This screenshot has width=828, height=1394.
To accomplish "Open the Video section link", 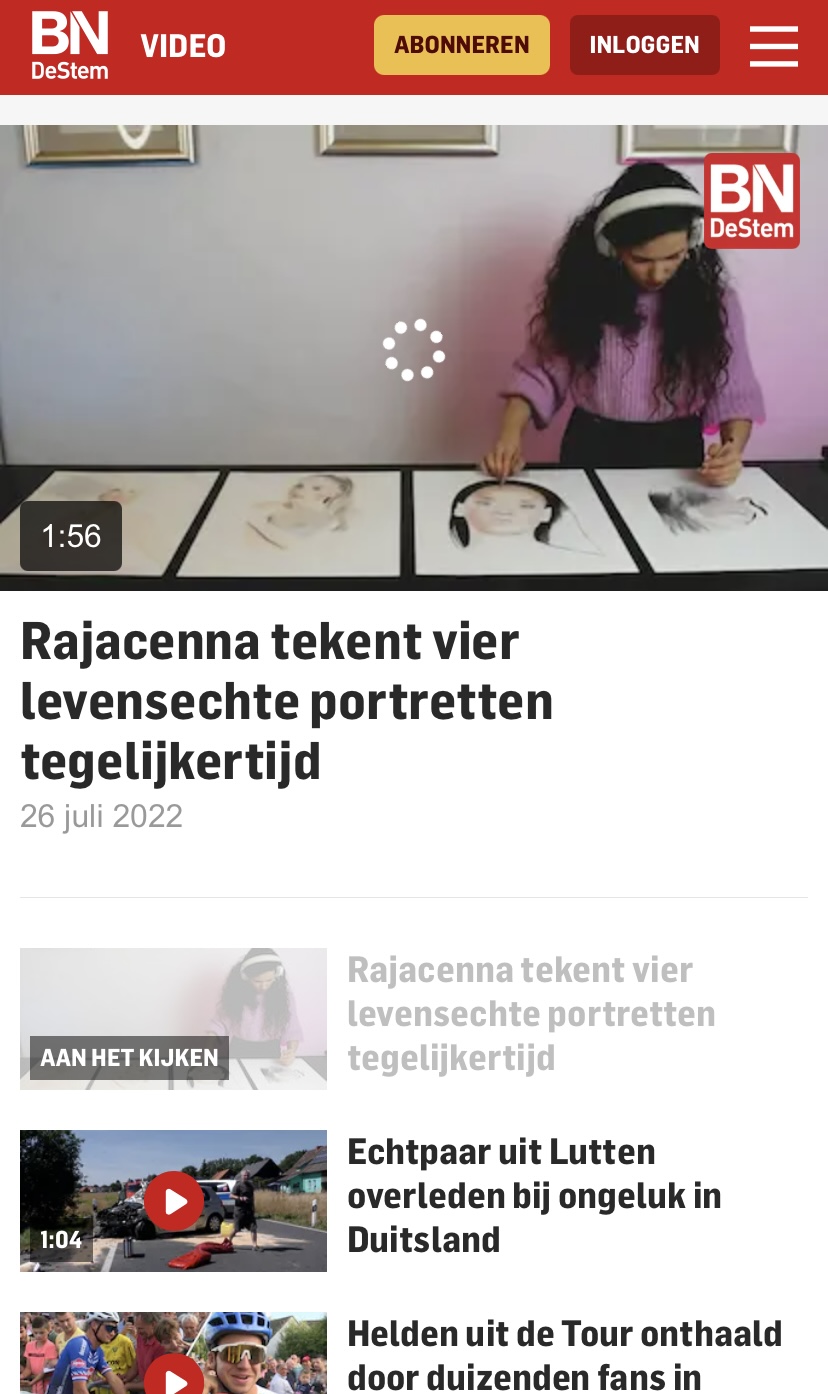I will (x=183, y=46).
